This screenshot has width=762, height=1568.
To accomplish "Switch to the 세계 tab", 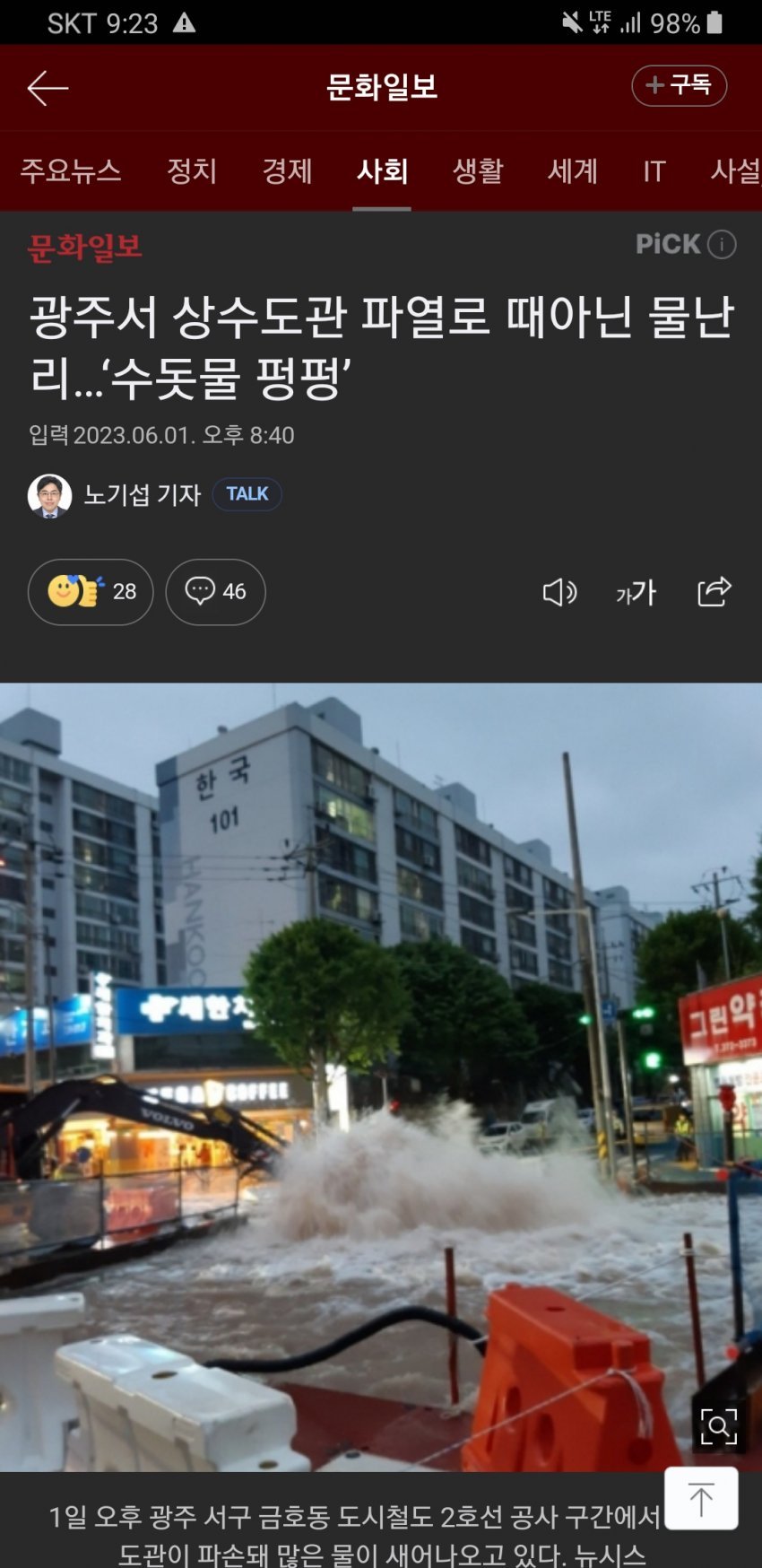I will [x=573, y=170].
